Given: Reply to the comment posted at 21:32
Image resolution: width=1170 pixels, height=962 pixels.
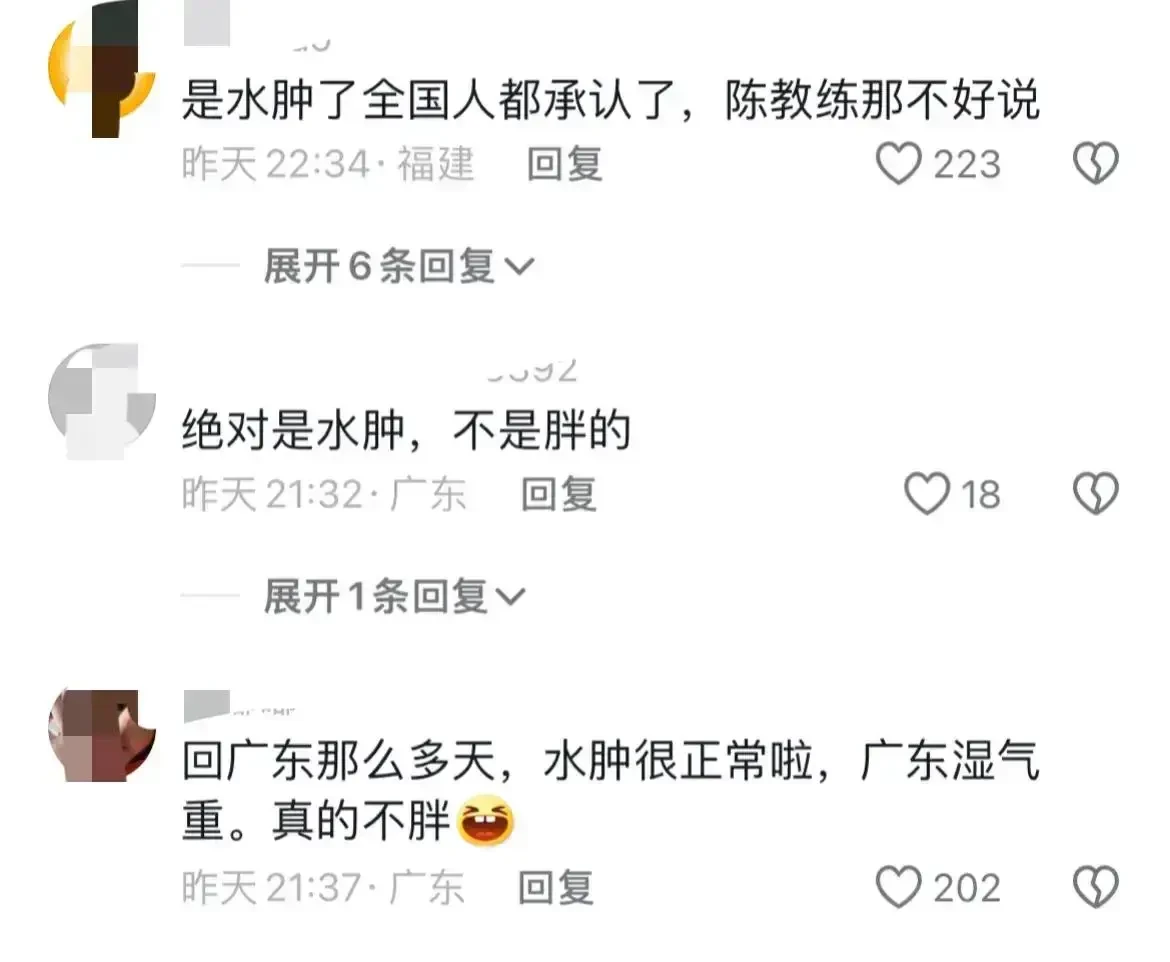Looking at the screenshot, I should (x=559, y=494).
